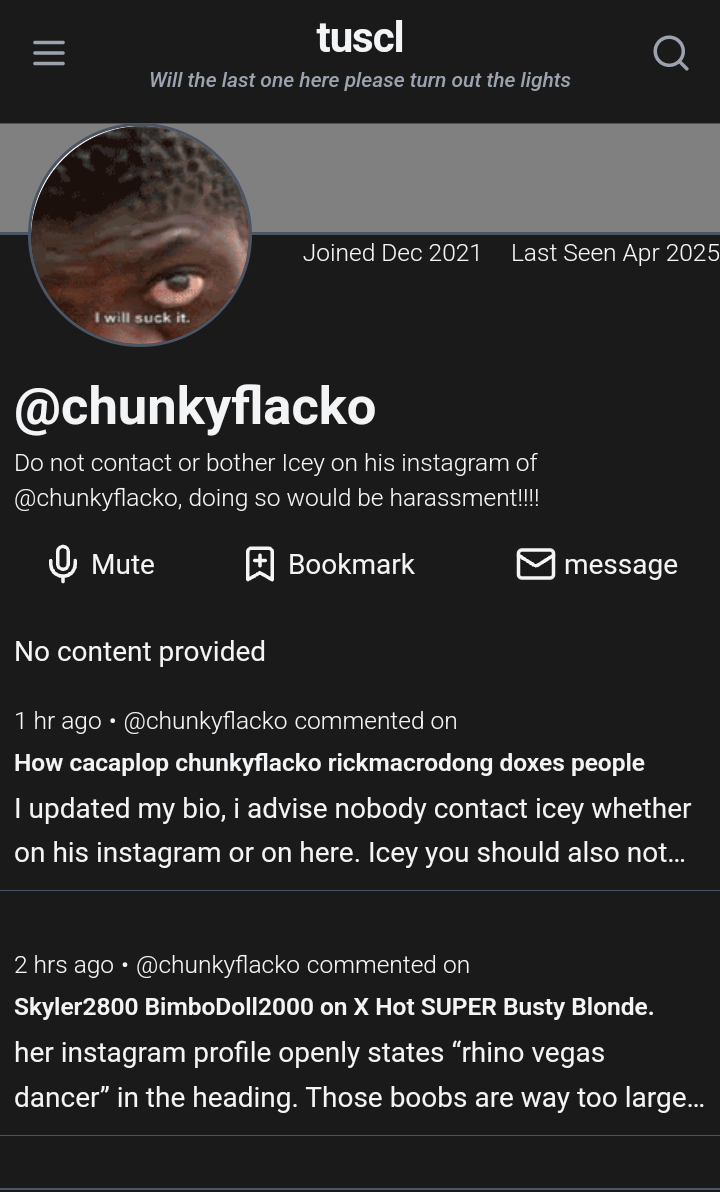The height and width of the screenshot is (1192, 720).
Task: Bookmark this profile
Action: (330, 564)
